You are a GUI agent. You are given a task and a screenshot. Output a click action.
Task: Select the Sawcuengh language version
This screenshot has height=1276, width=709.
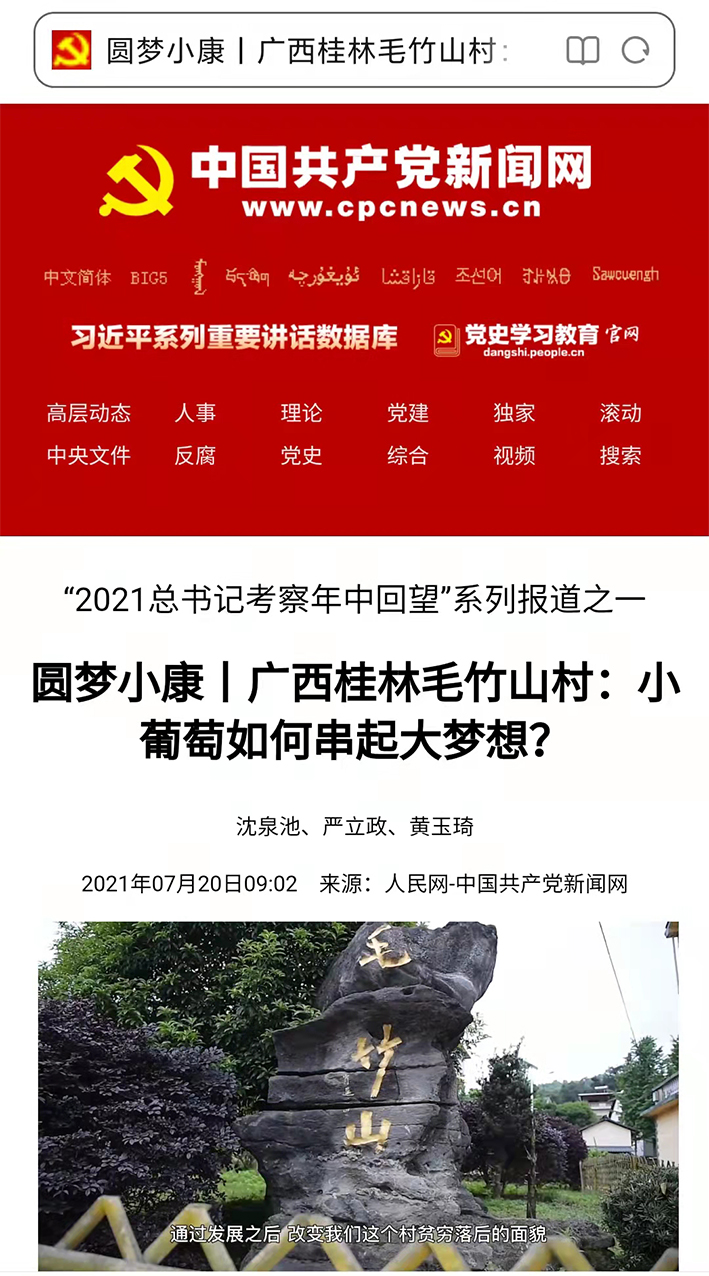625,274
